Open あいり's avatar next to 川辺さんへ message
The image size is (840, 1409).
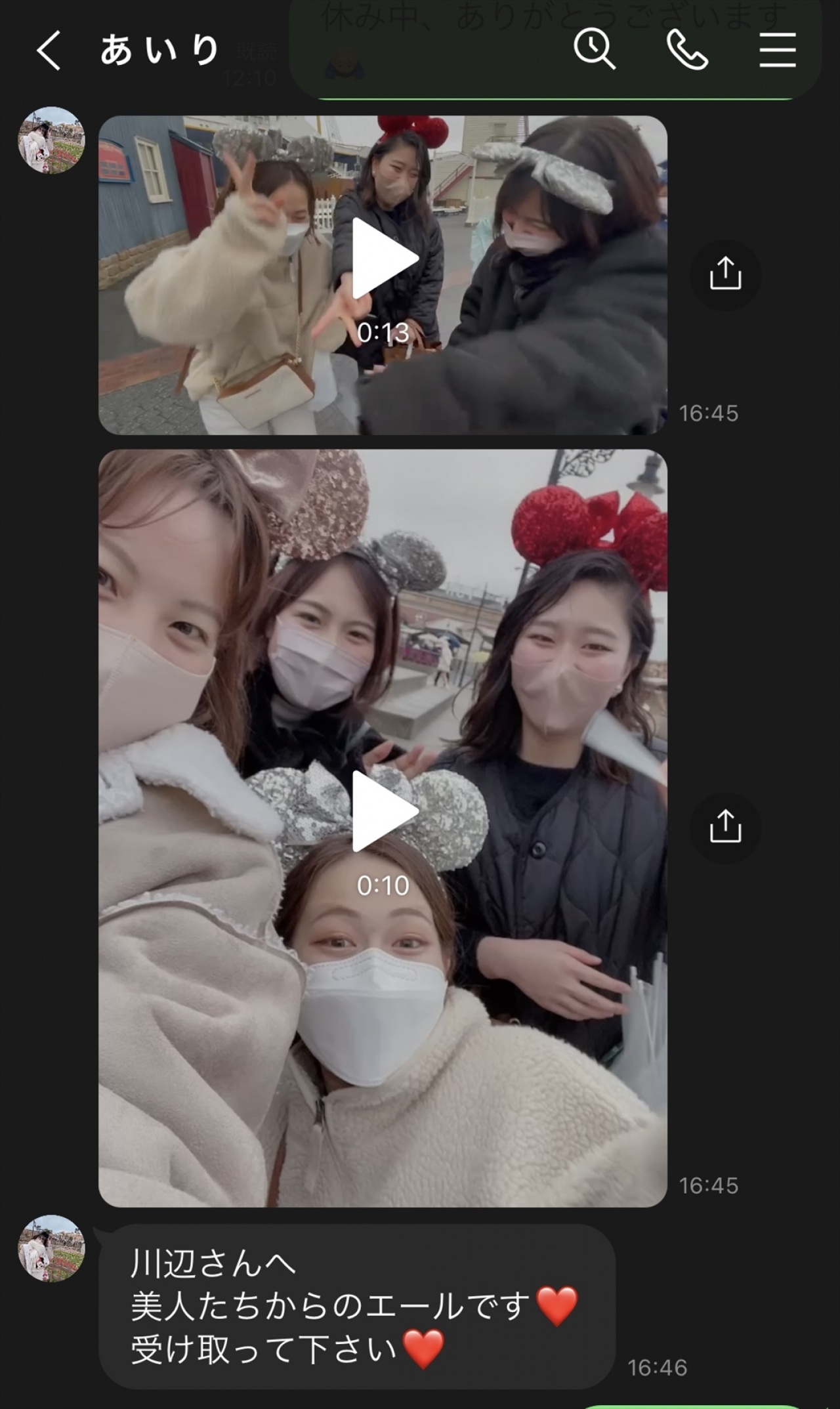pyautogui.click(x=51, y=1248)
